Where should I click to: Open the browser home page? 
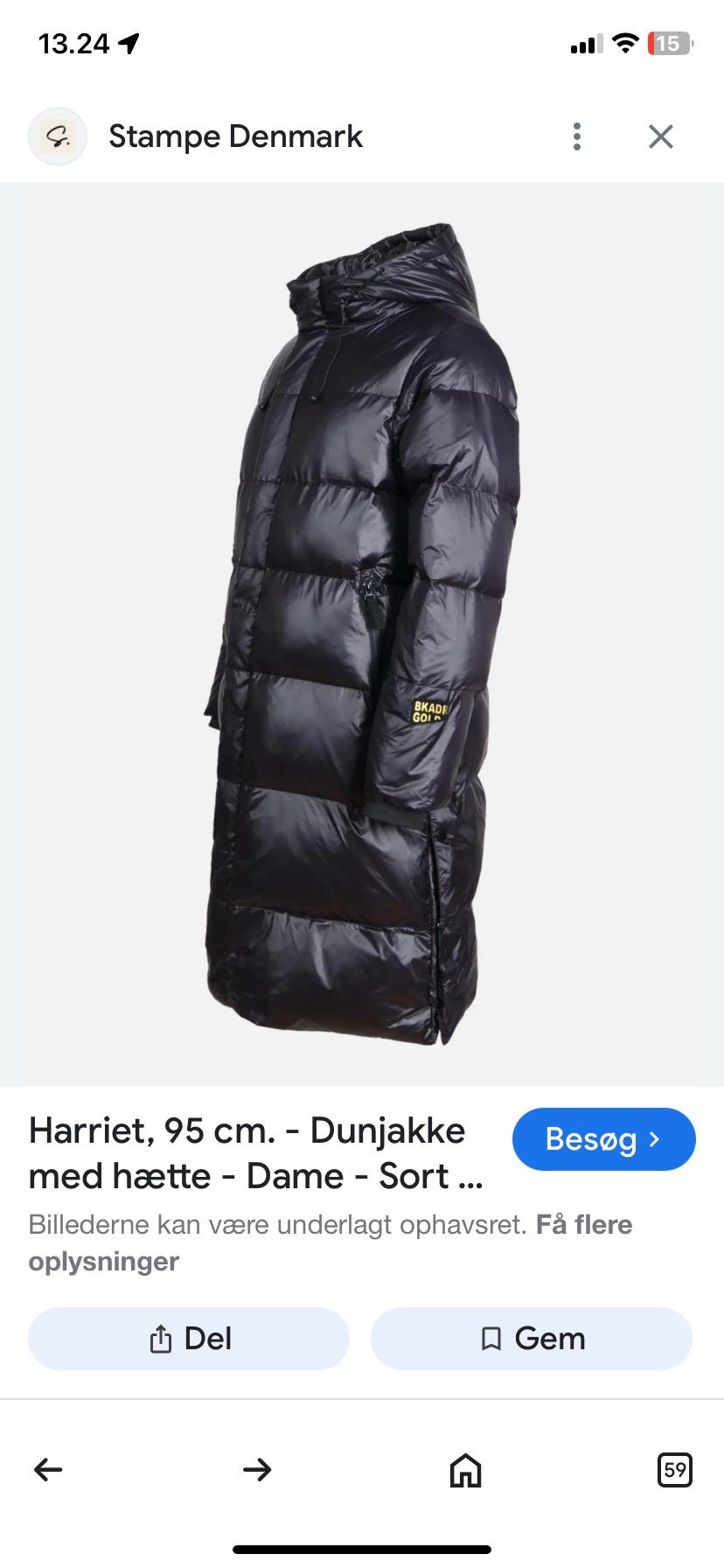pos(465,1470)
